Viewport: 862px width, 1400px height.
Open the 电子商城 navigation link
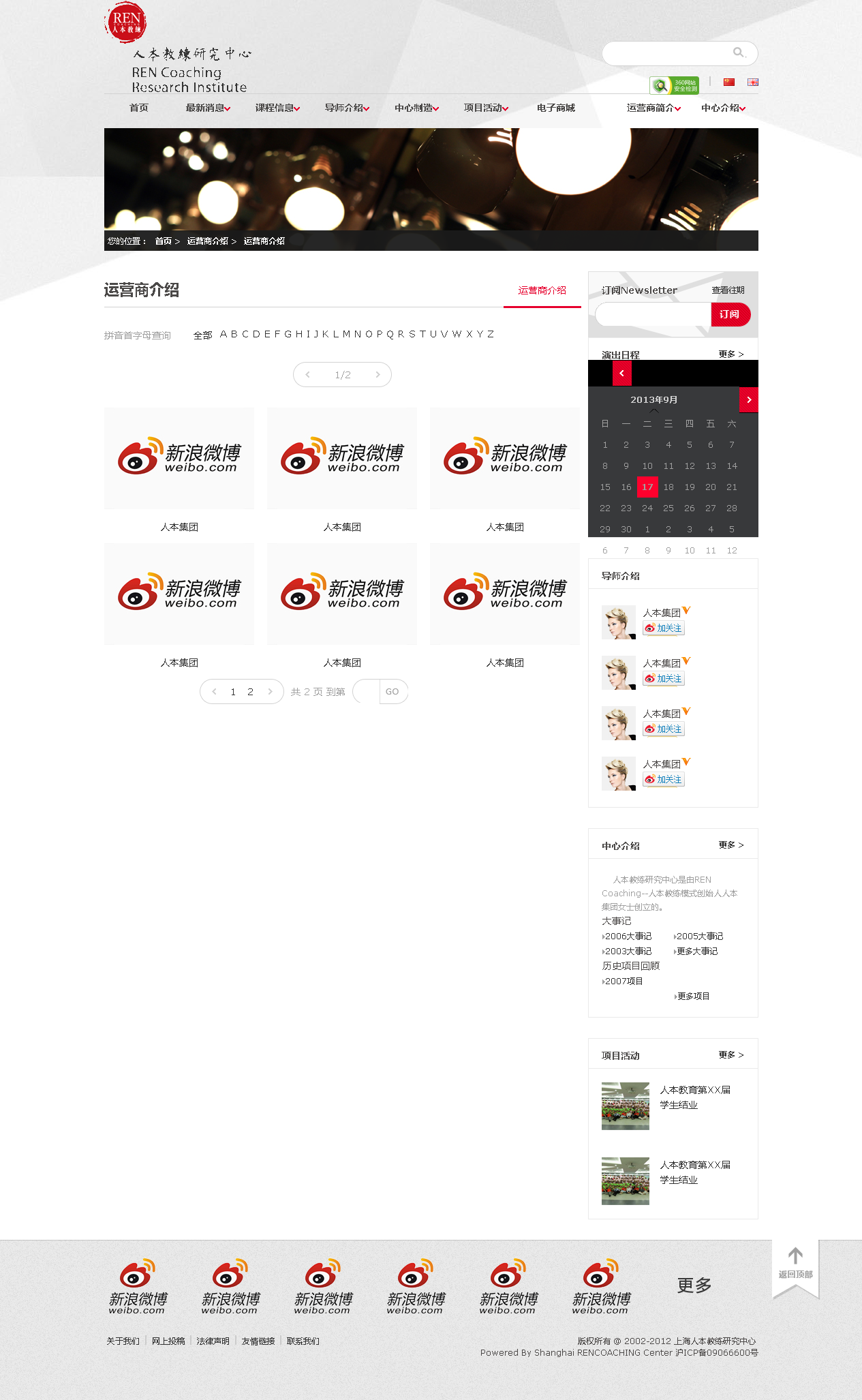(555, 108)
